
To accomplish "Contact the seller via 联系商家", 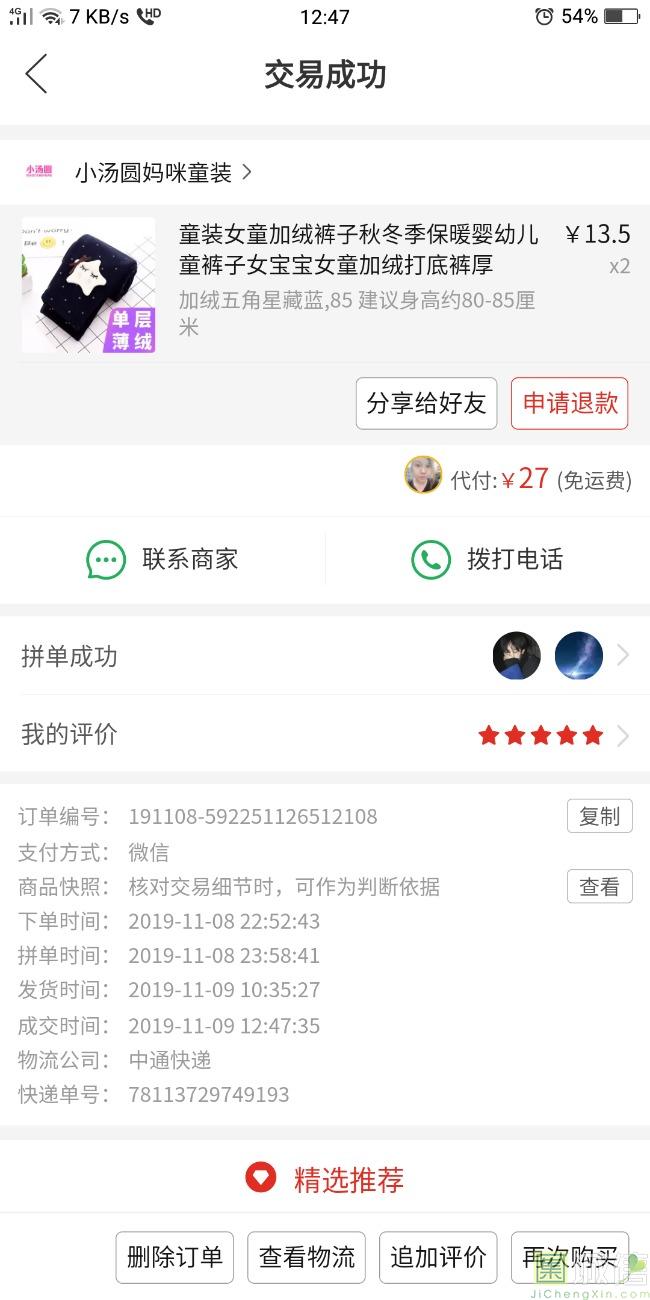I will click(162, 559).
